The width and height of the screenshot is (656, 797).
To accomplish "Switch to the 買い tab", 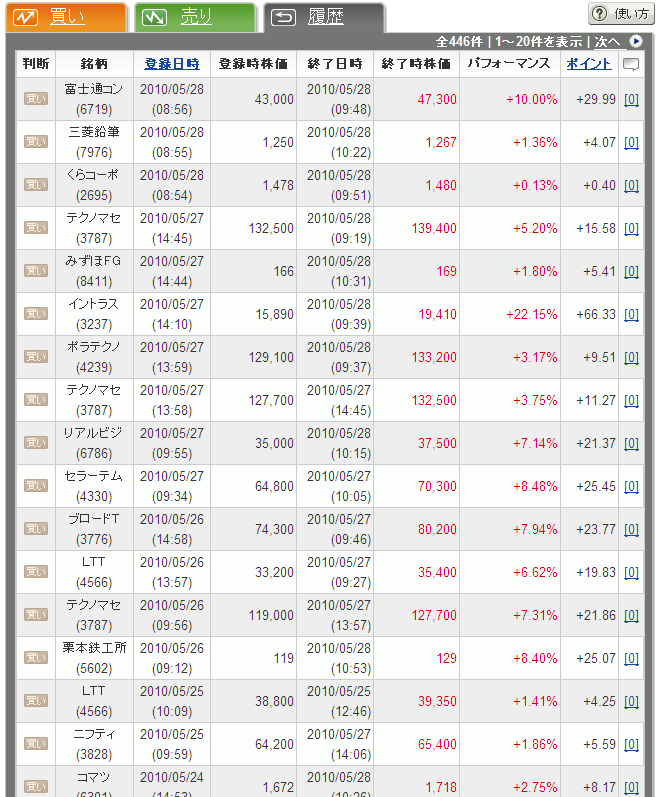I will [x=66, y=17].
